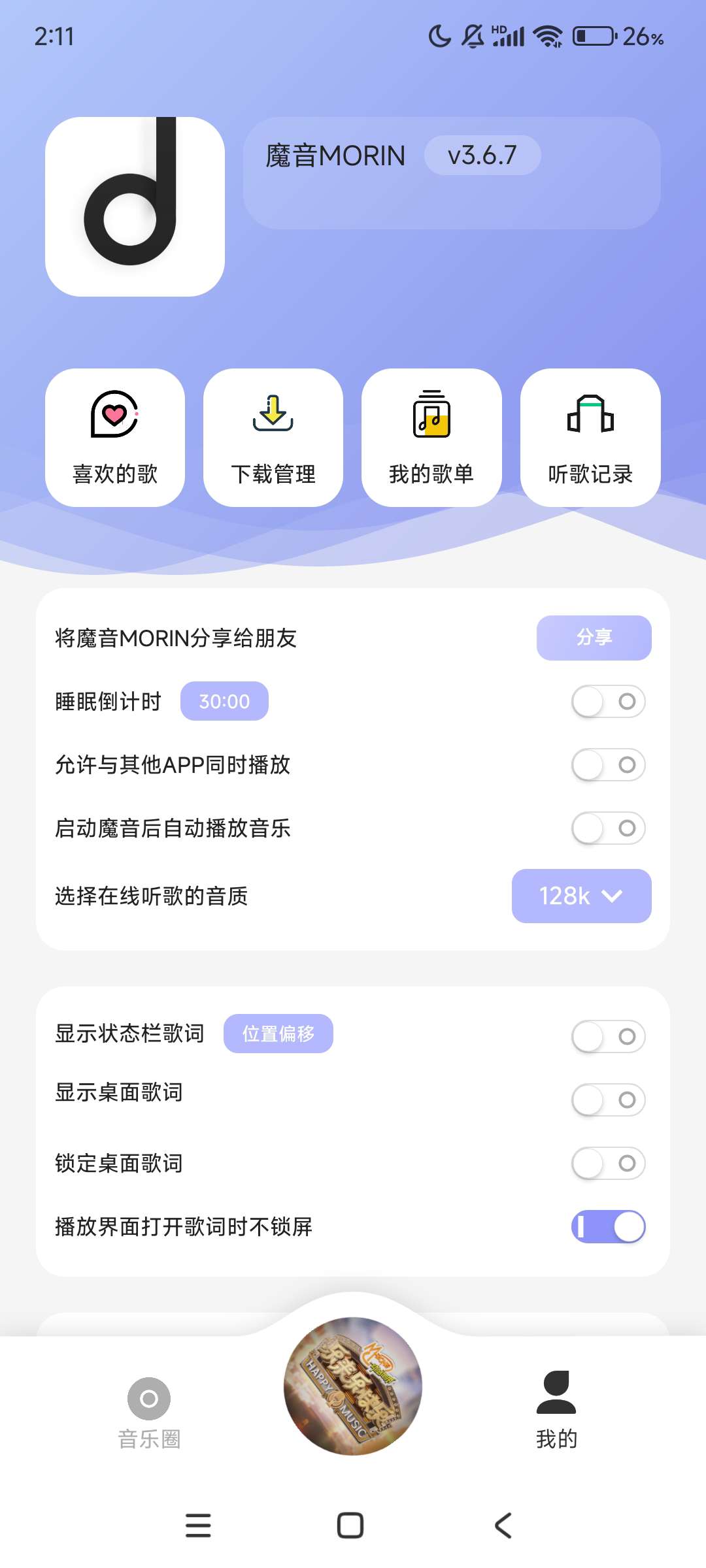Open the now playing album cover
Screen dimensions: 706x1568
point(353,1386)
